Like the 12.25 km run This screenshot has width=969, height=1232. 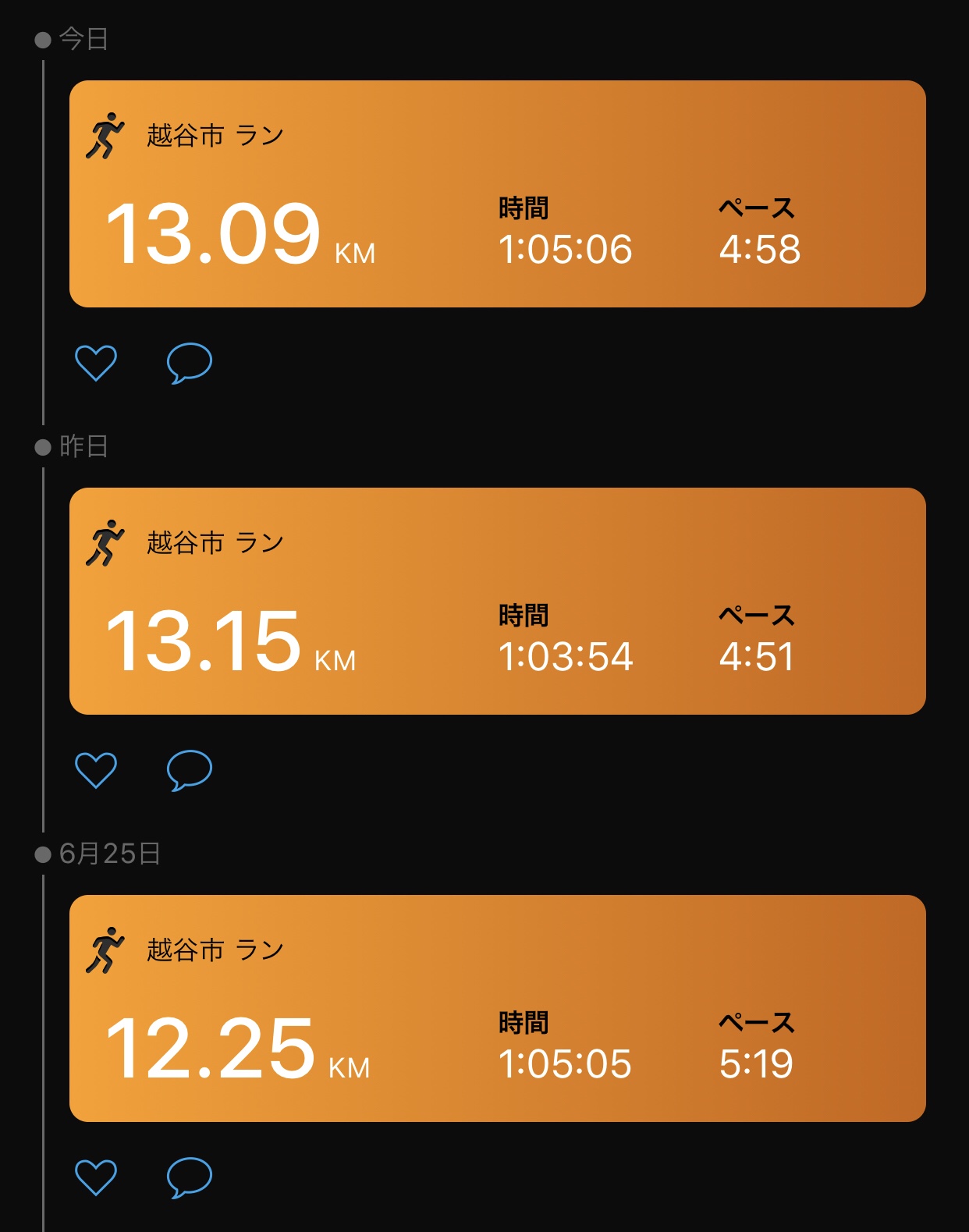[96, 1177]
